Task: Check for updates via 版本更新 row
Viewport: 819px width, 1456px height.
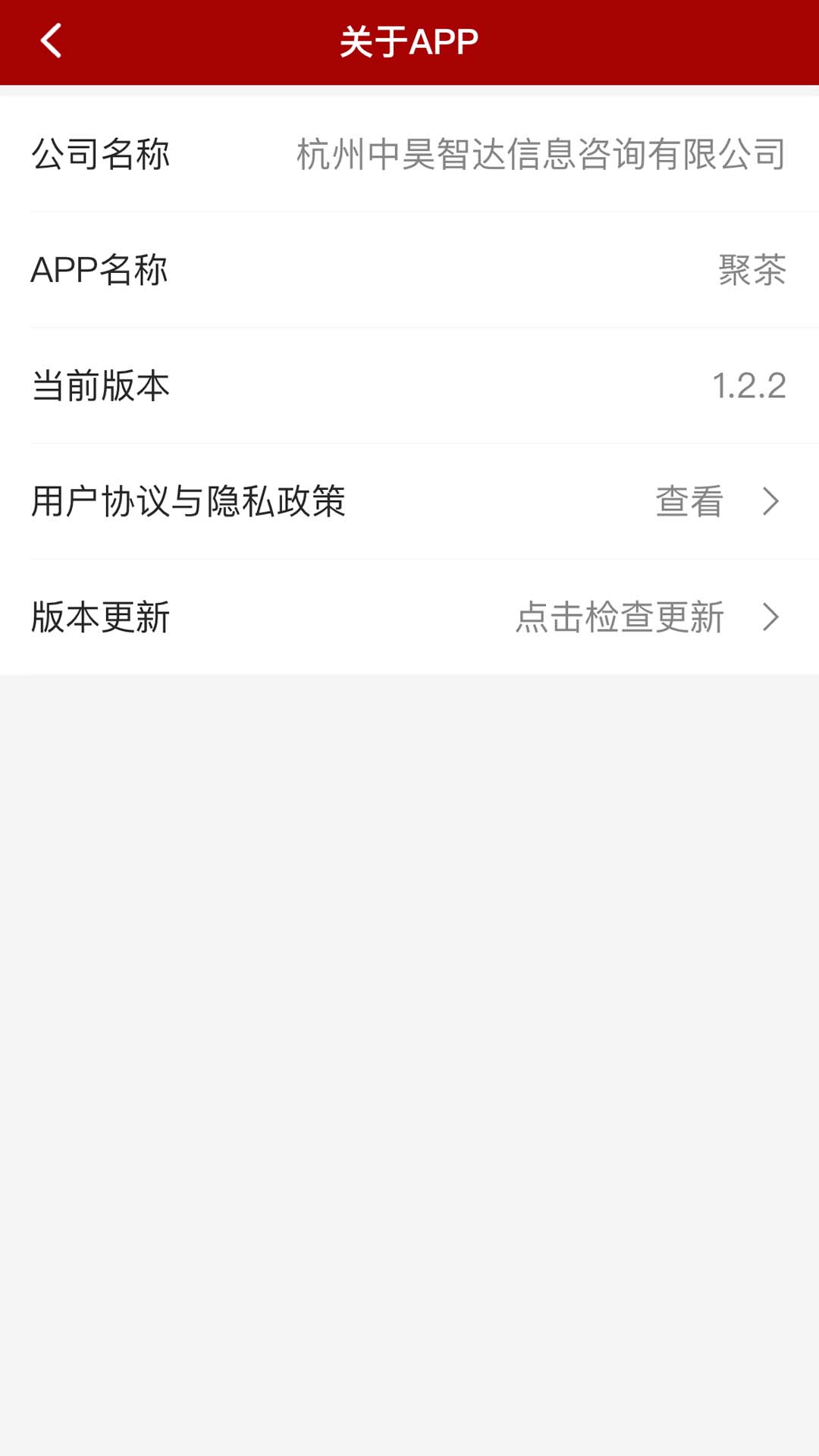Action: click(x=409, y=617)
